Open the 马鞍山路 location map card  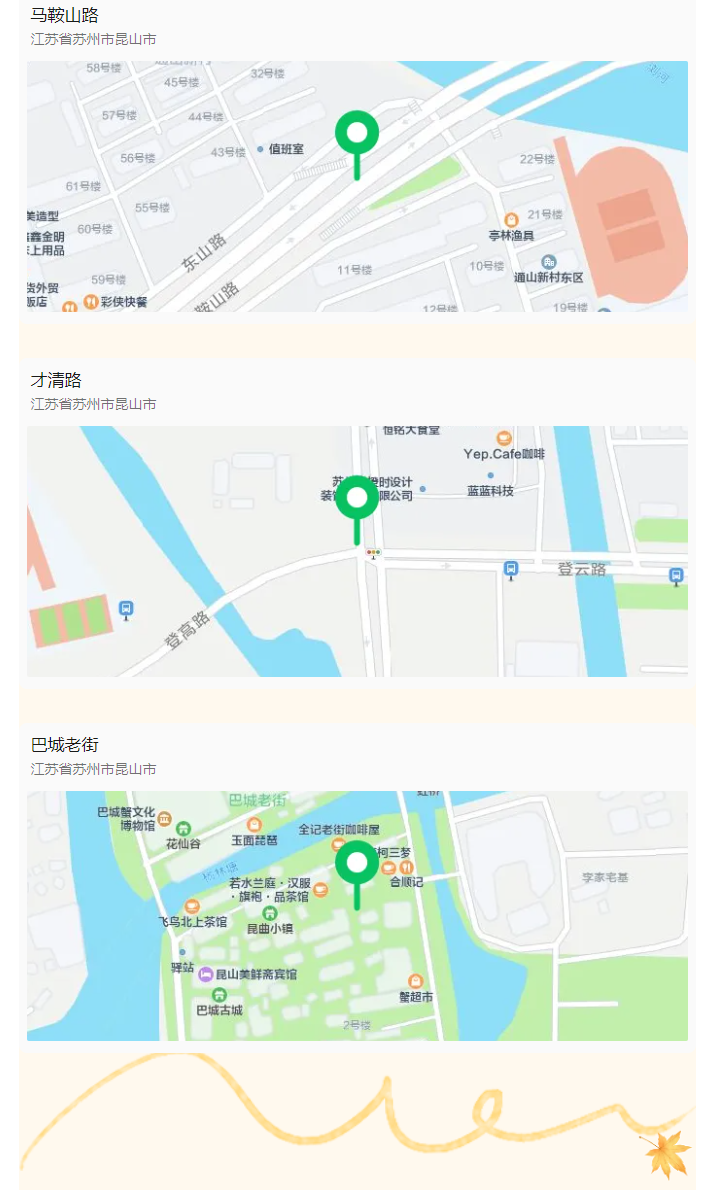click(x=357, y=186)
